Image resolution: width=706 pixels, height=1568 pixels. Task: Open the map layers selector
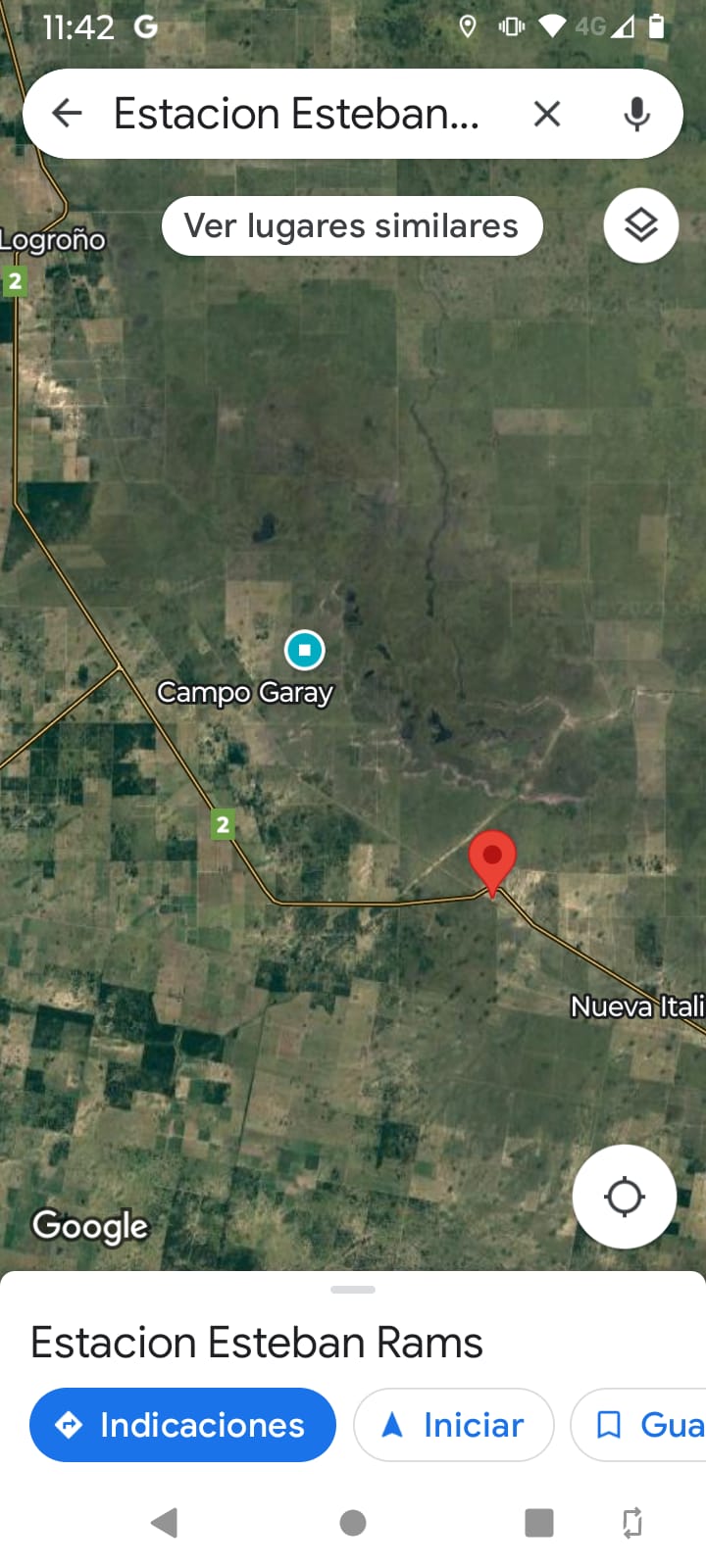click(x=641, y=225)
